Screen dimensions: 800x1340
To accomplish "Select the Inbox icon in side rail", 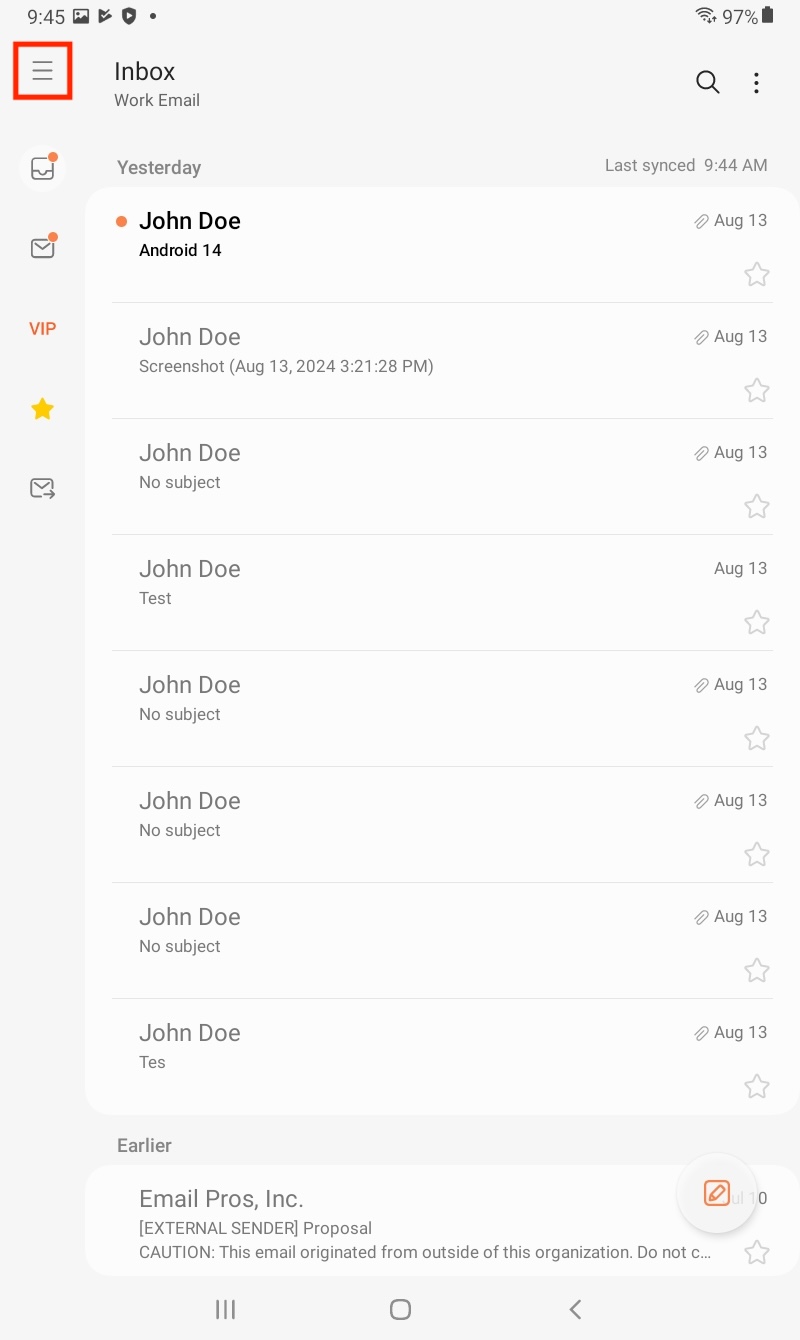I will (42, 168).
